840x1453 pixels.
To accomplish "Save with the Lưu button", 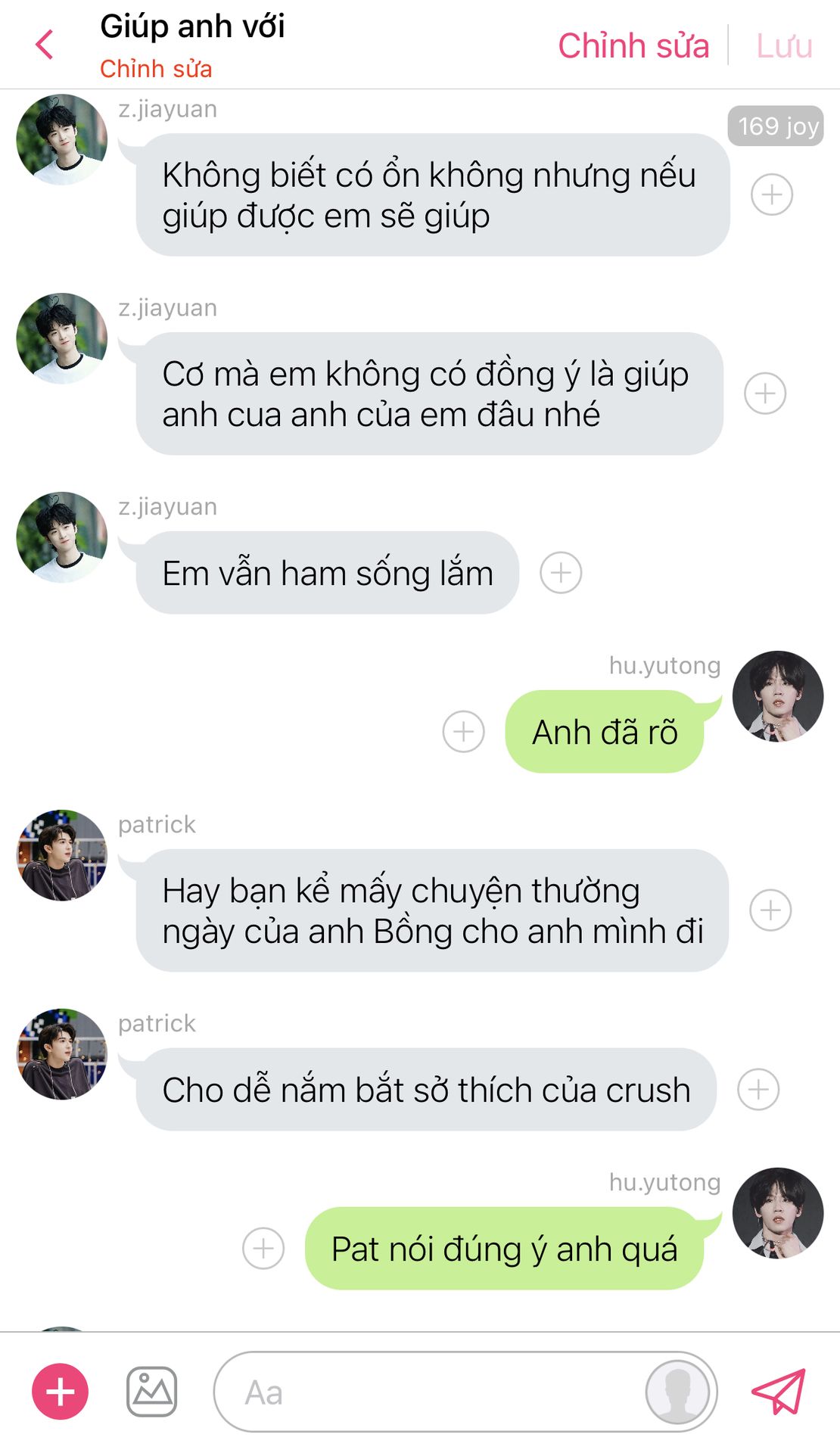I will 784,45.
